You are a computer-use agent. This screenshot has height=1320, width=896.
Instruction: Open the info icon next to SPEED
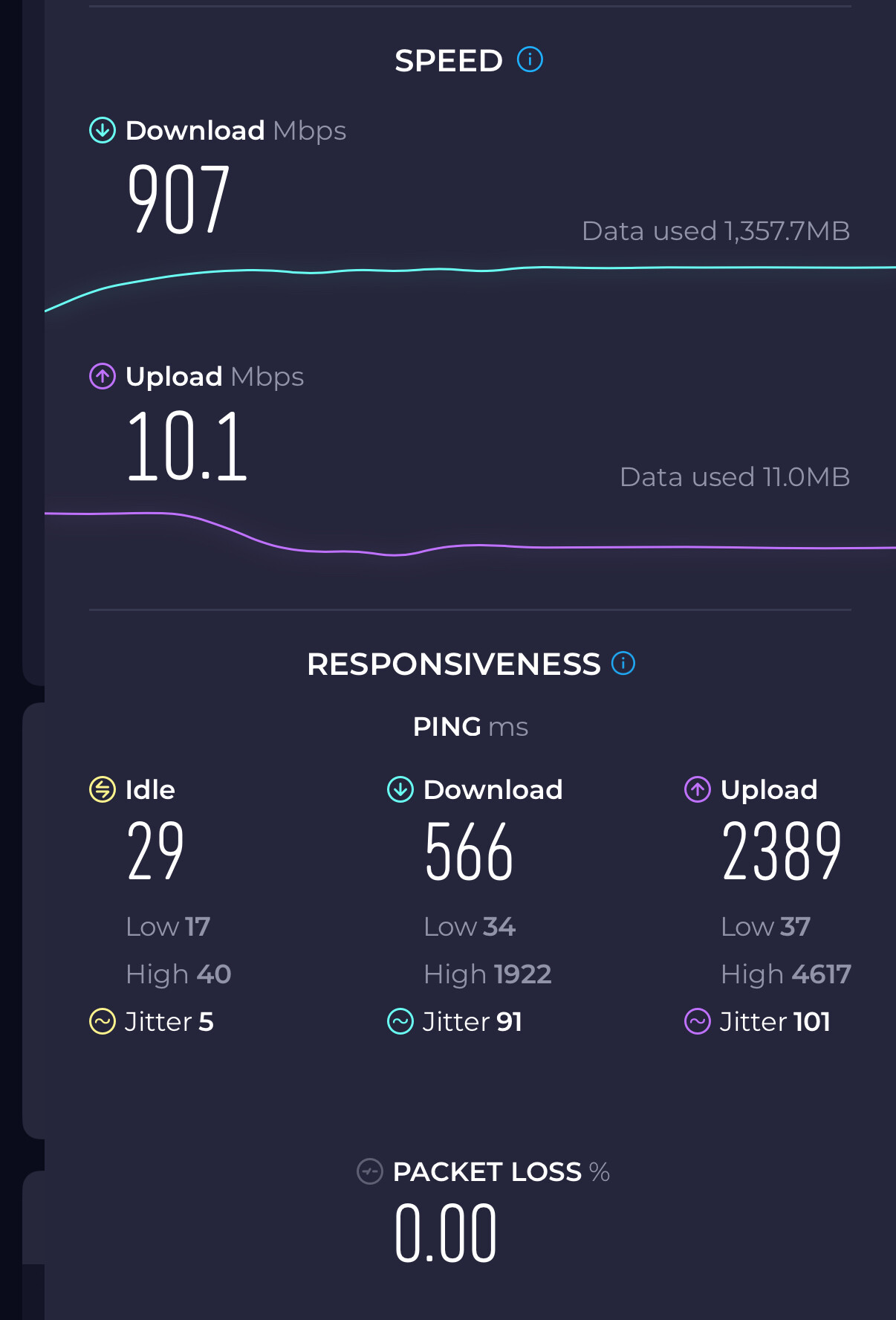(x=530, y=59)
